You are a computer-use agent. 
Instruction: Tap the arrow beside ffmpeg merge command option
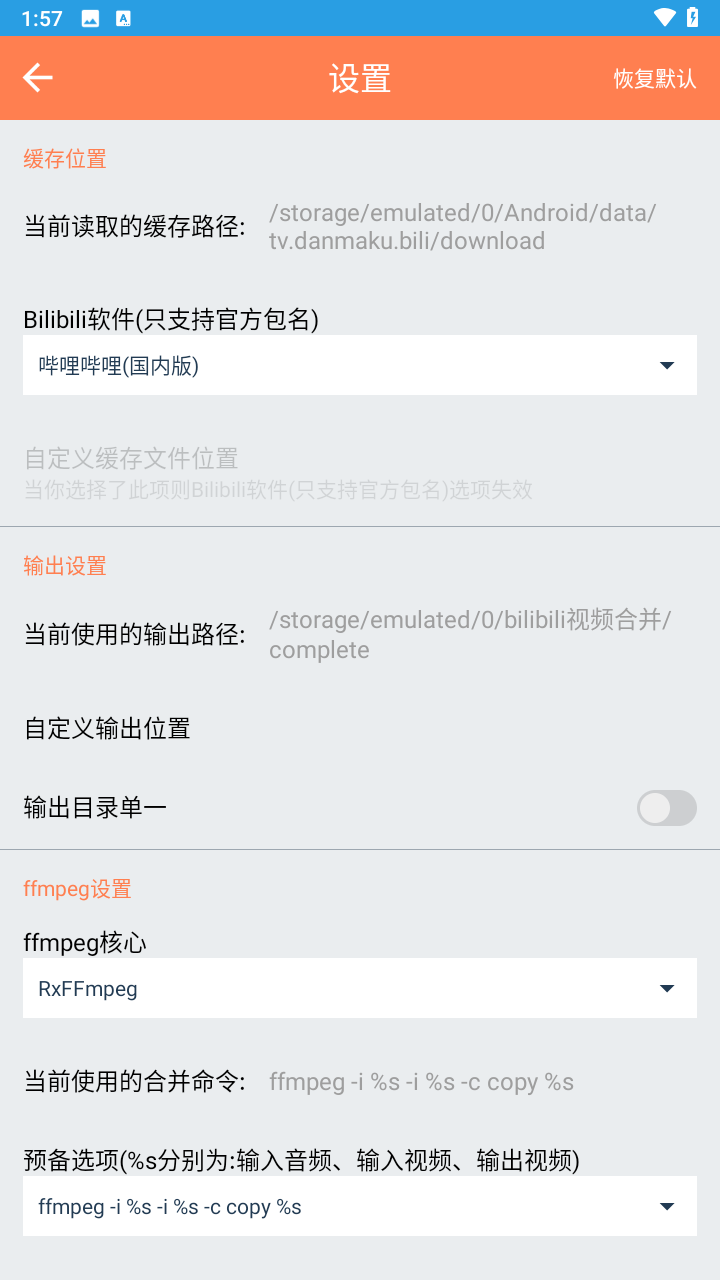tap(666, 1206)
